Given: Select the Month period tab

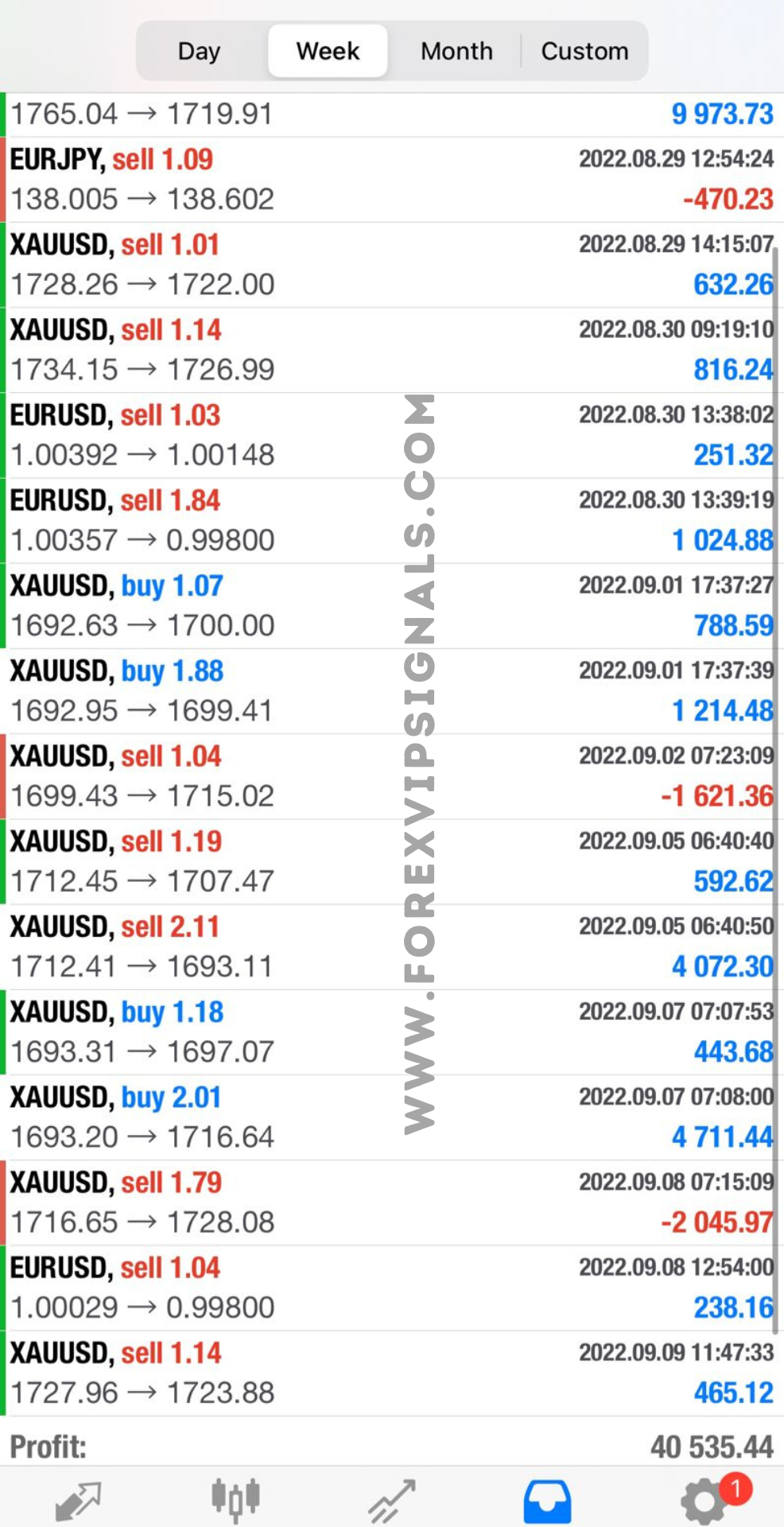Looking at the screenshot, I should pyautogui.click(x=456, y=51).
